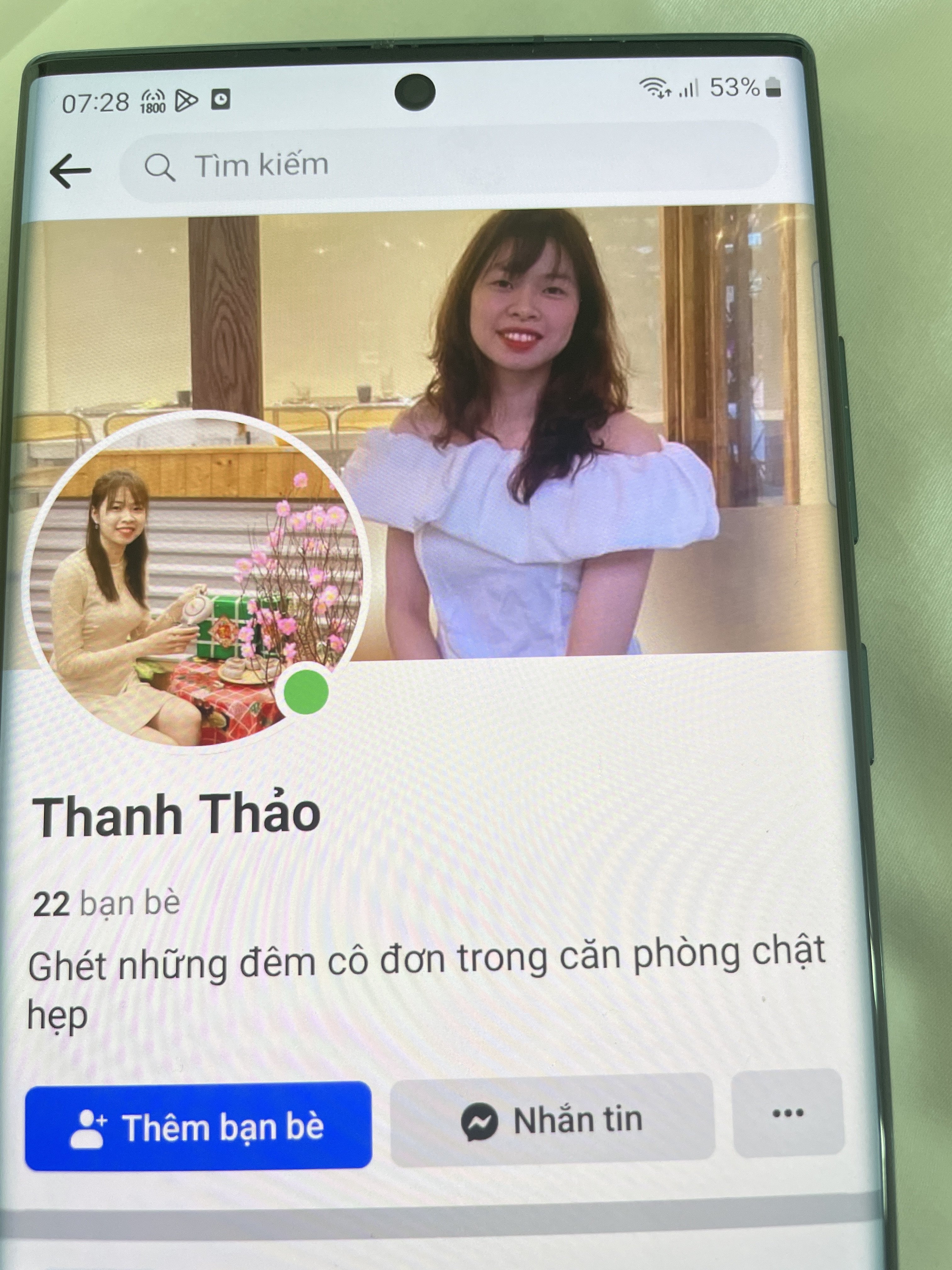
Task: Send a message via Nhắn tin
Action: 552,1120
